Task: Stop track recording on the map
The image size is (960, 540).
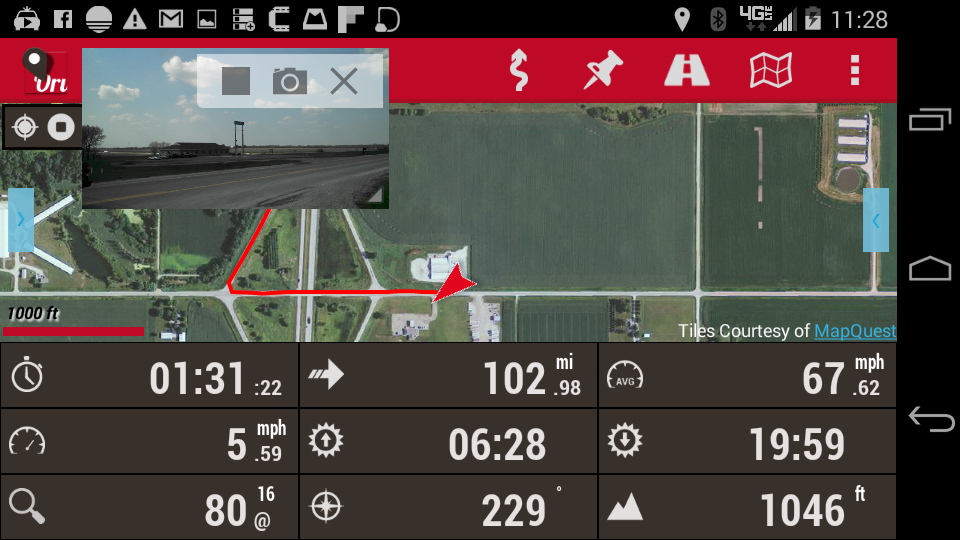Action: (61, 127)
